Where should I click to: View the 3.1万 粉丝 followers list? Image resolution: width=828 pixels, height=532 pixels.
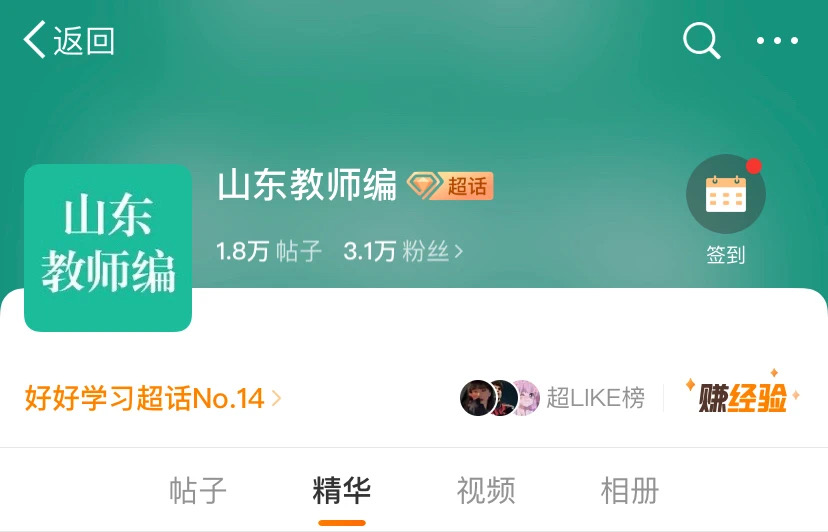coord(403,251)
